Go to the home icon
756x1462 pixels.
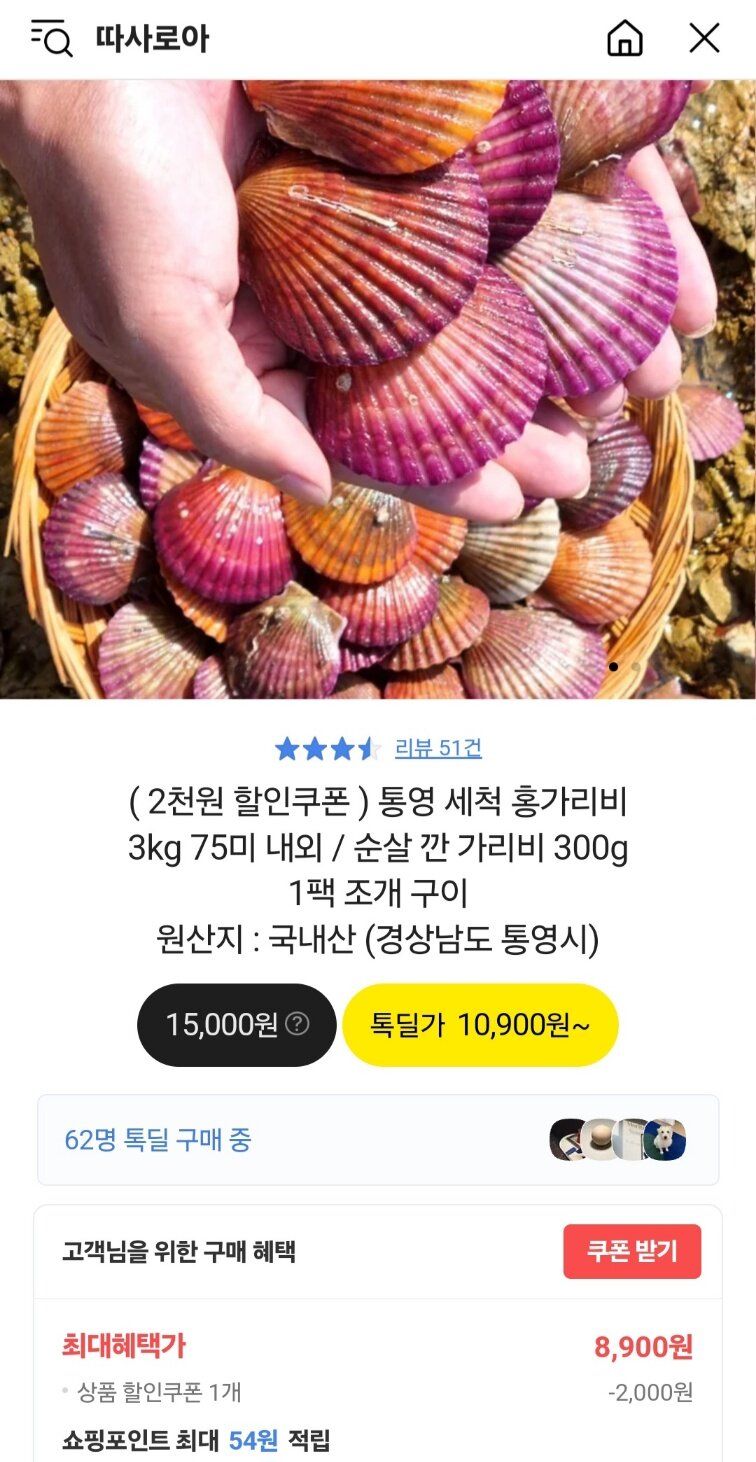click(625, 39)
